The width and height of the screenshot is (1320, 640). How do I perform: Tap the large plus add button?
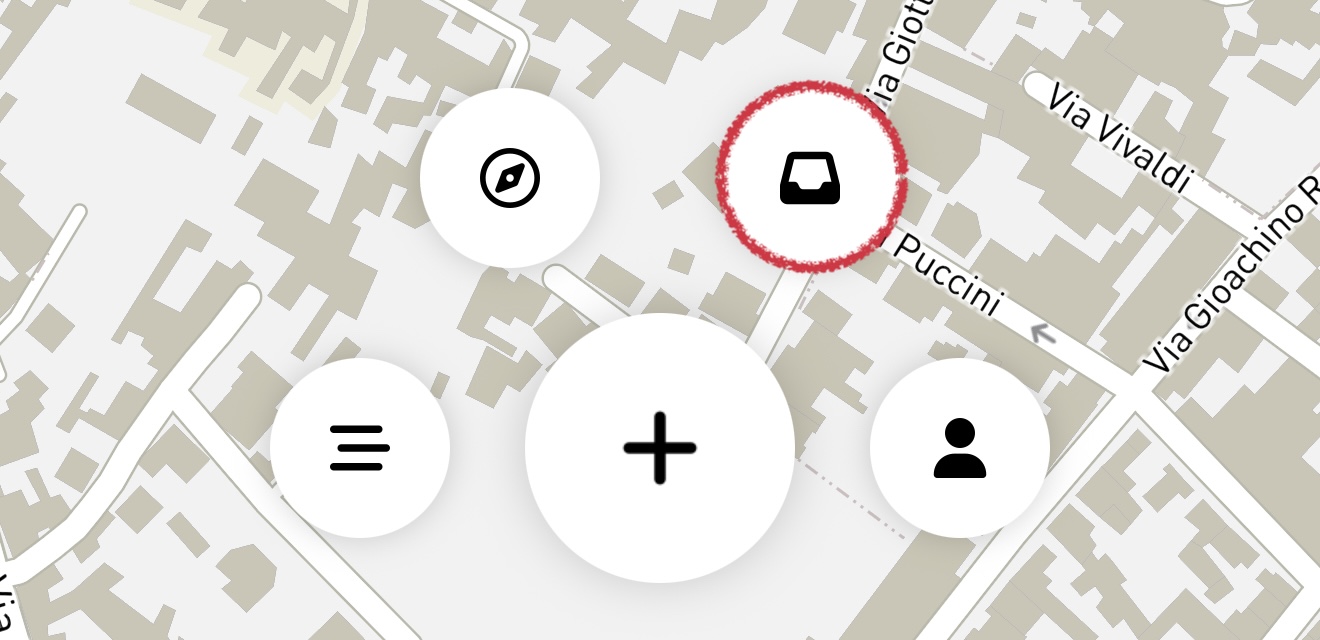[x=660, y=448]
